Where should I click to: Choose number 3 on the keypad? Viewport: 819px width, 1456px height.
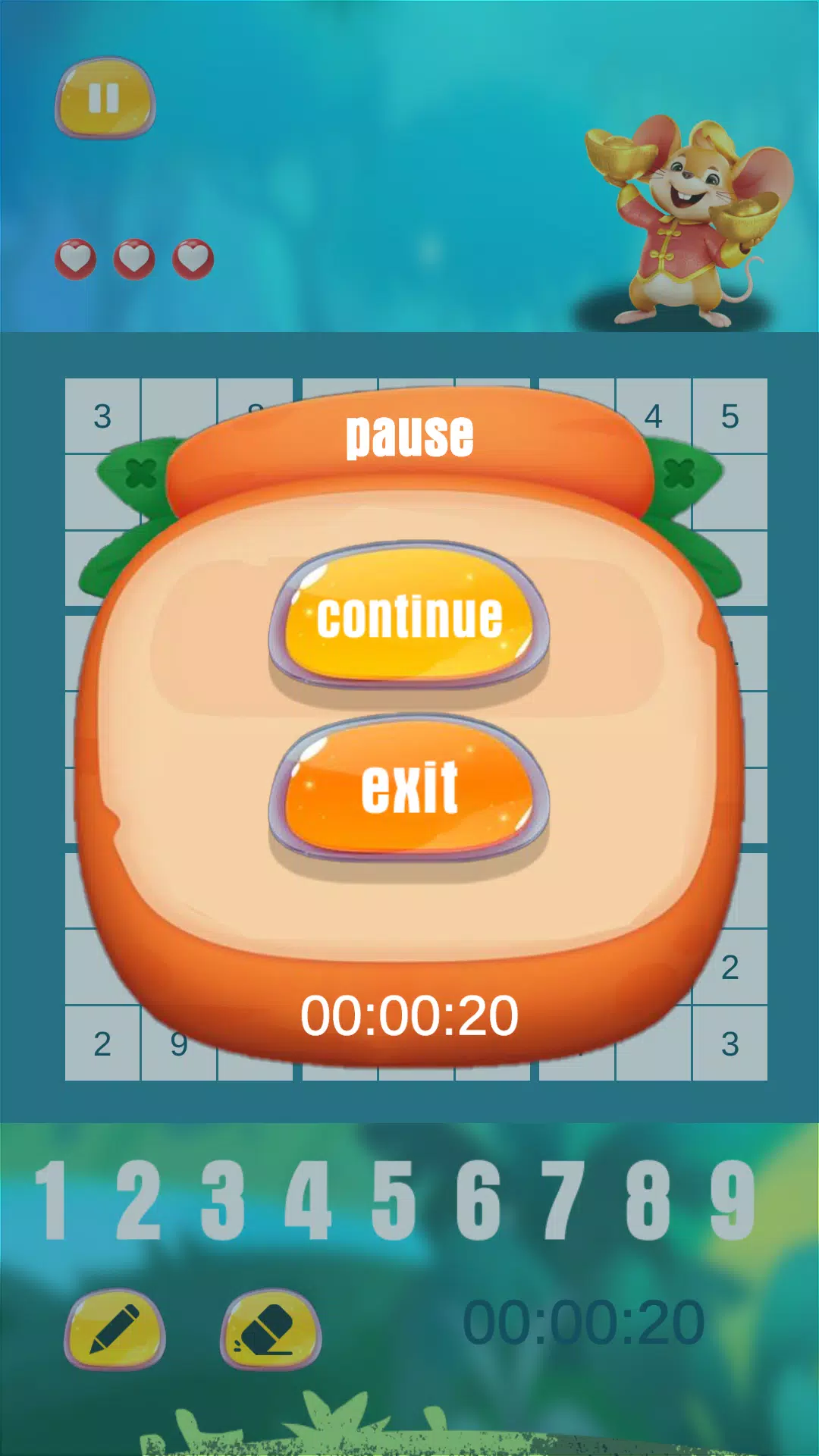[223, 1200]
